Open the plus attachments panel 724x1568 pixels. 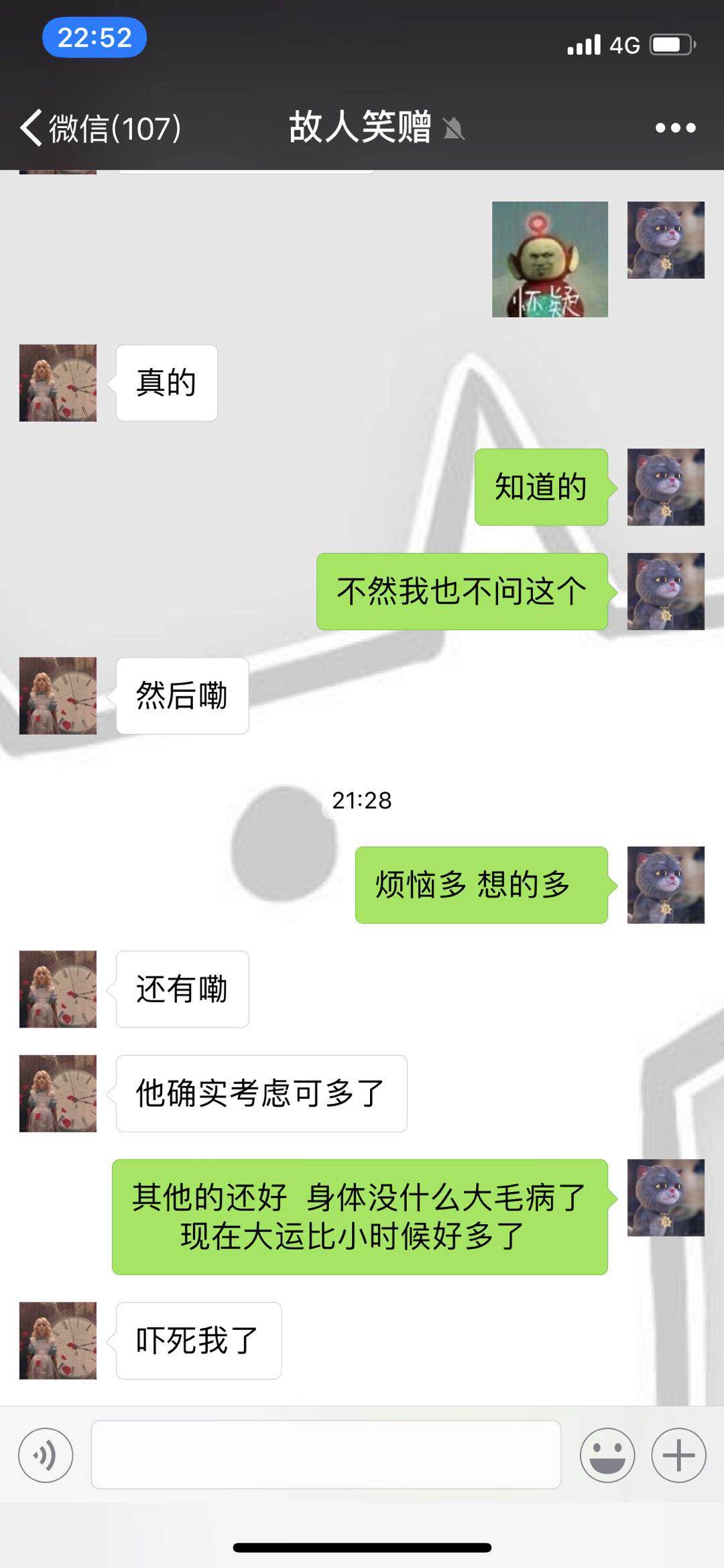click(x=678, y=1455)
